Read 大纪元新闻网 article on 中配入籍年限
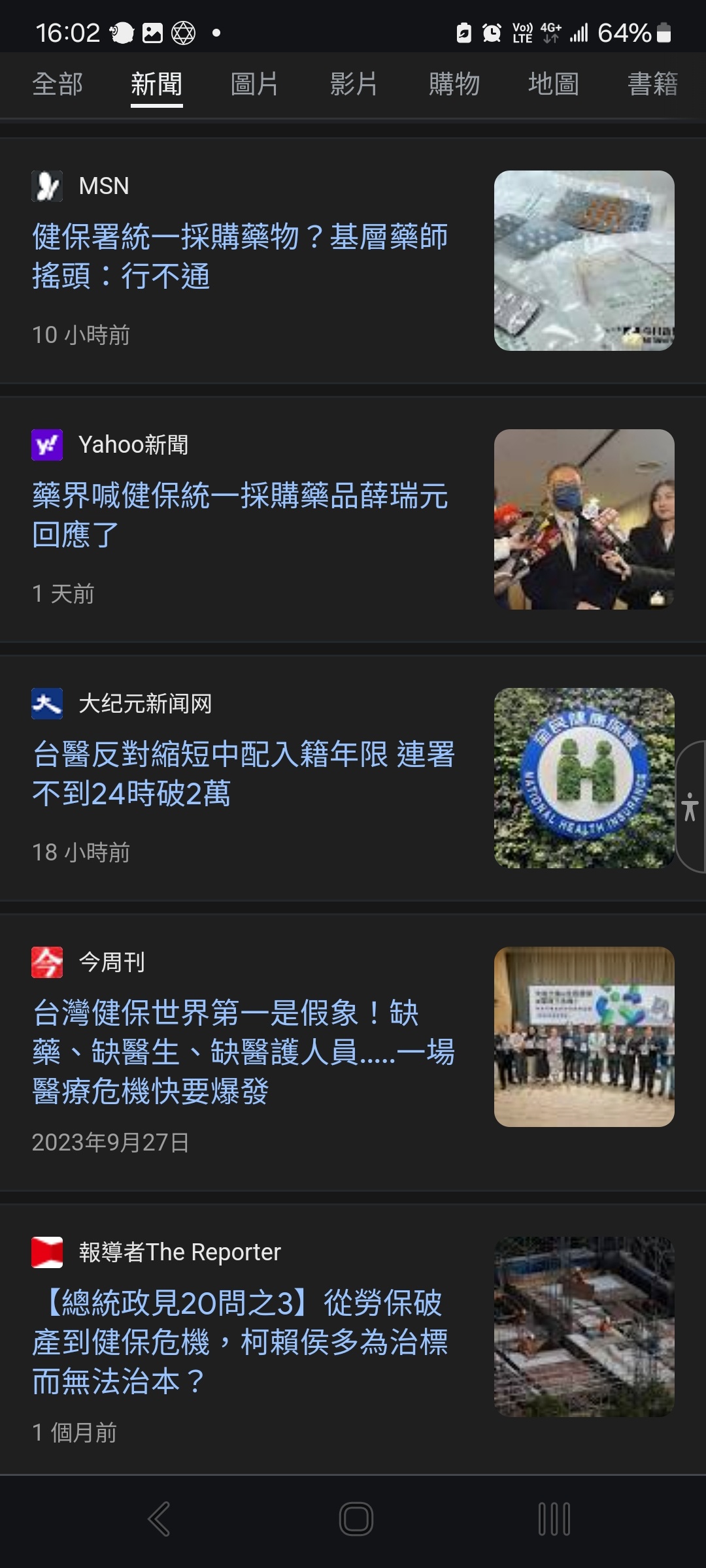The height and width of the screenshot is (1568, 706). (x=243, y=774)
